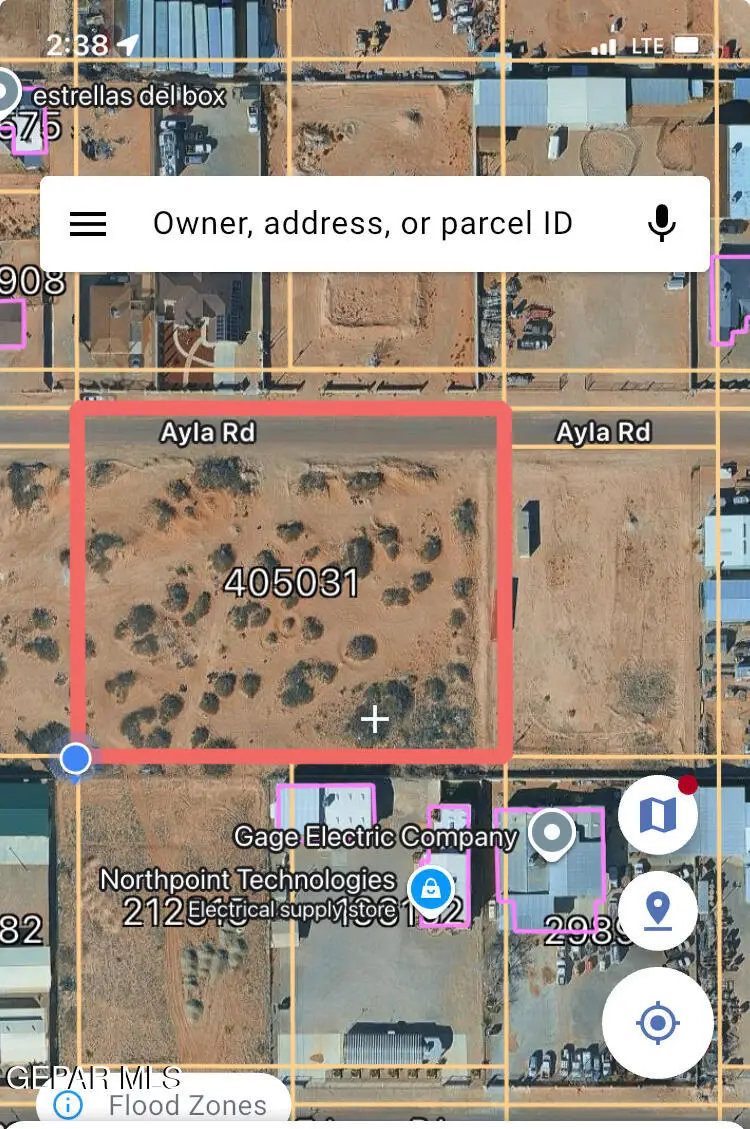This screenshot has height=1129, width=750.
Task: Tap the center crosshair inside parcel 405031
Action: tap(374, 718)
